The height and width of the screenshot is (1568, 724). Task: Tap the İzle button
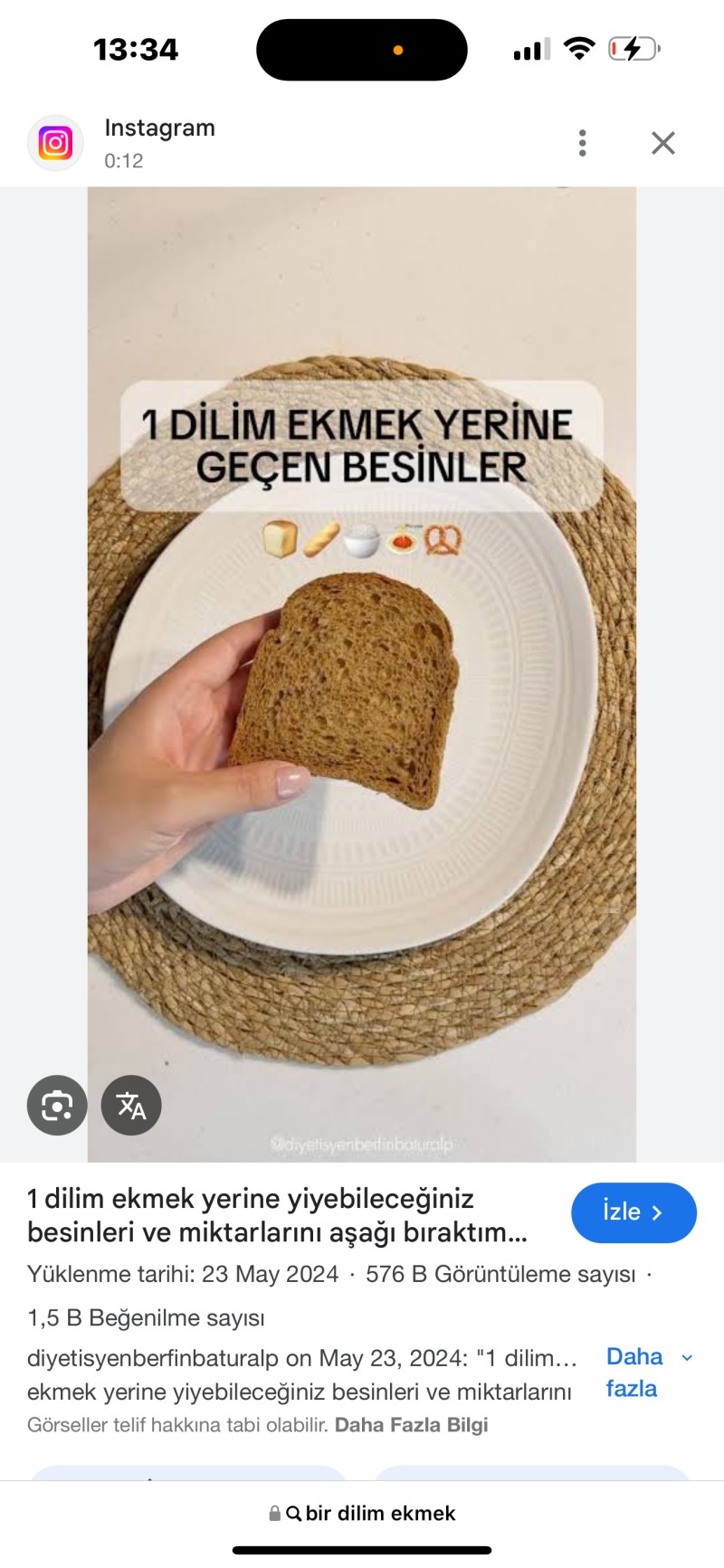pos(633,1212)
